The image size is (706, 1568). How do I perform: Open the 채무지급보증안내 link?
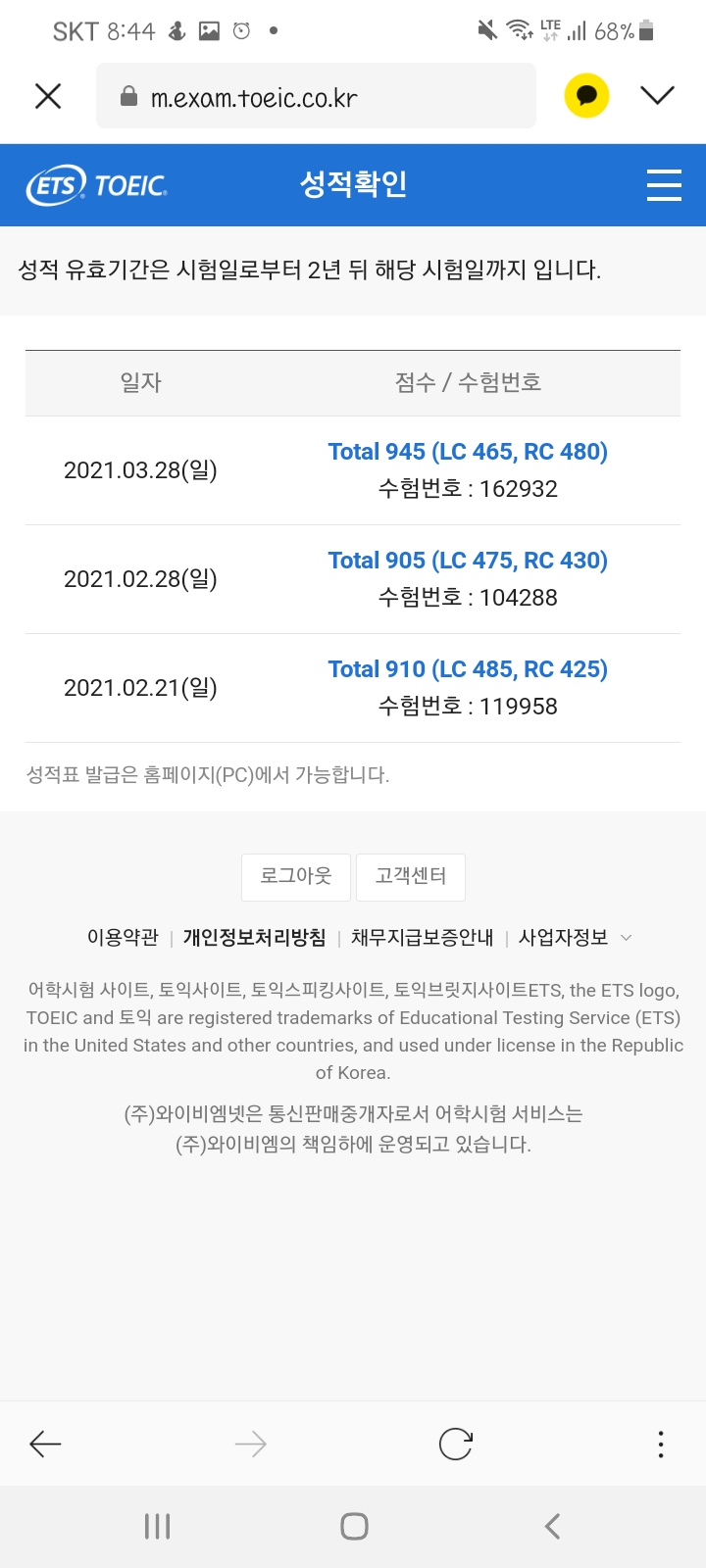click(x=423, y=938)
